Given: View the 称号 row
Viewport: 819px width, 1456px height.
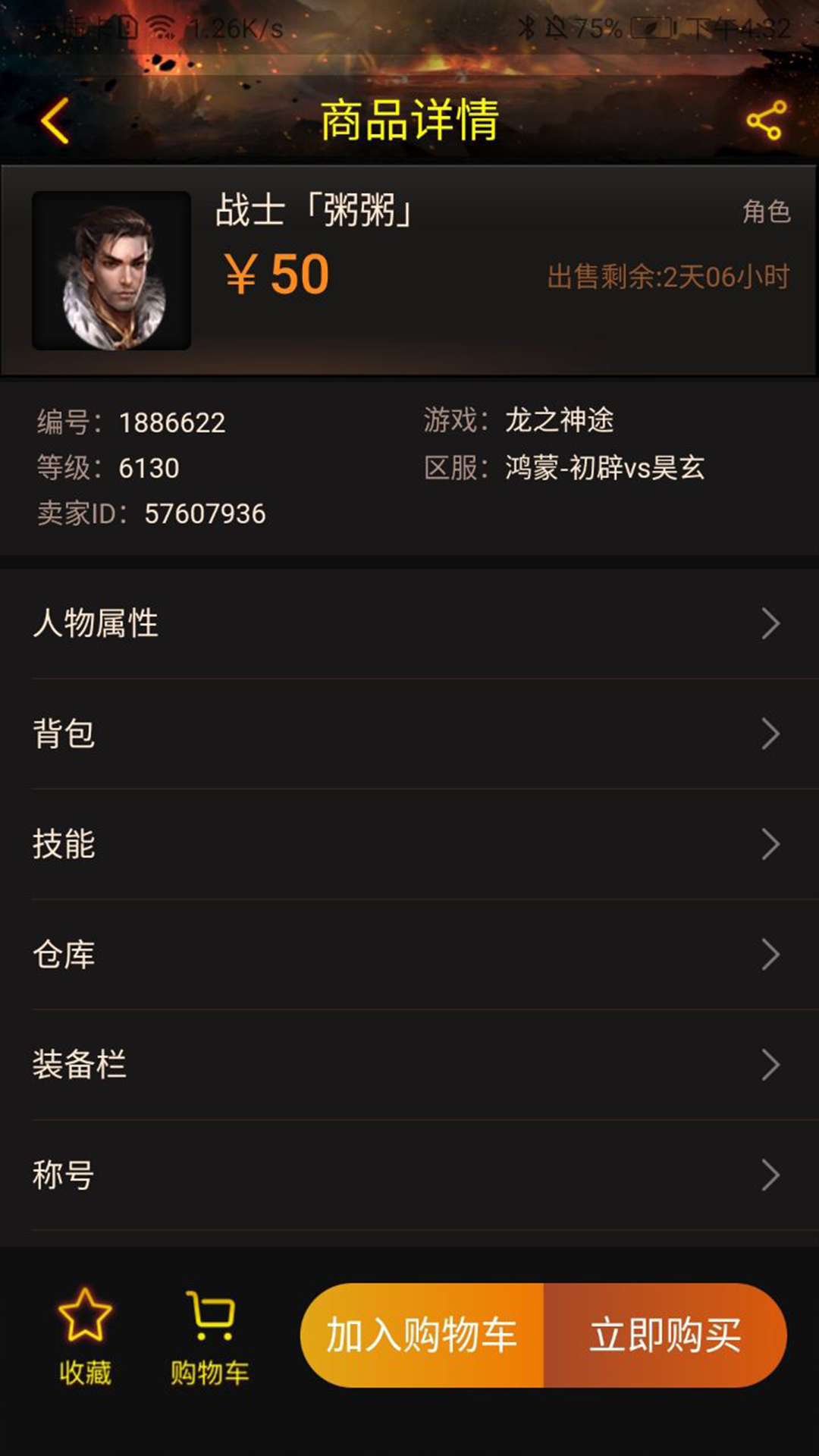Looking at the screenshot, I should click(x=409, y=1175).
